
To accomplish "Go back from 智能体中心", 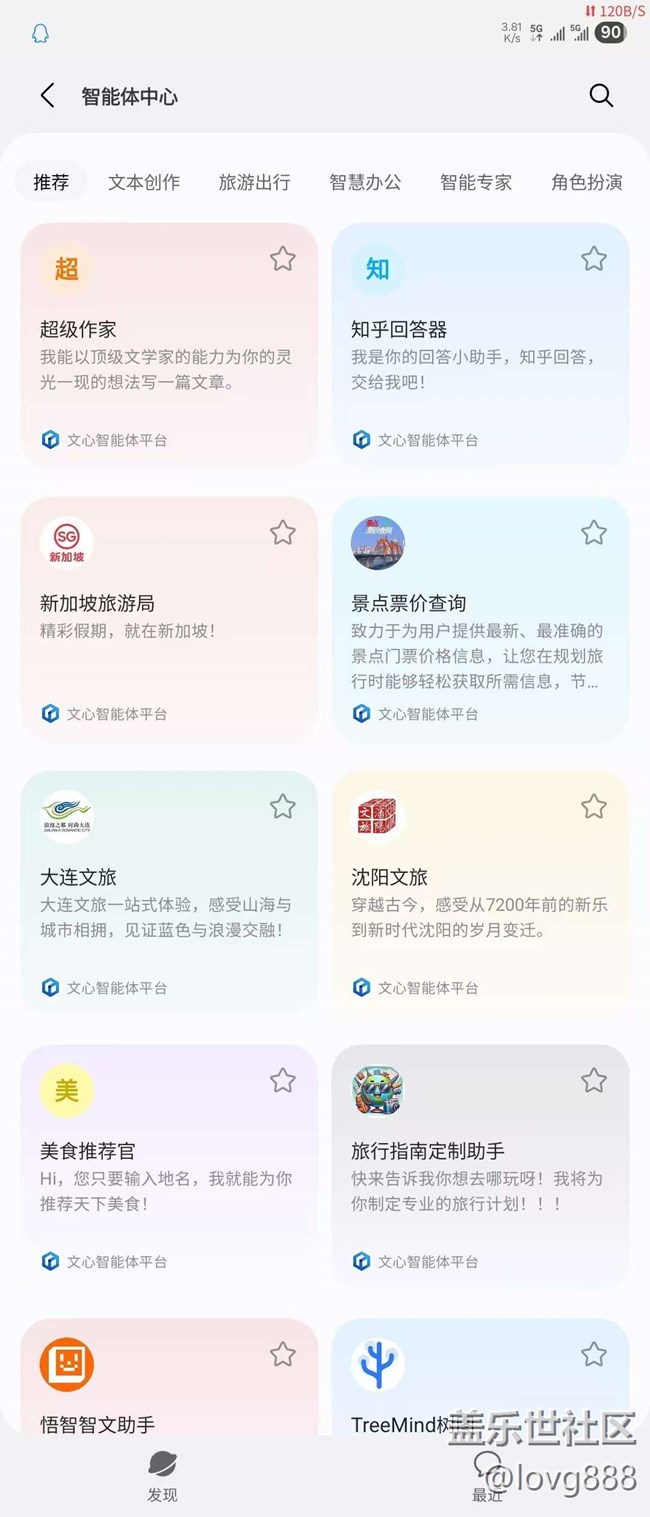I will (47, 96).
